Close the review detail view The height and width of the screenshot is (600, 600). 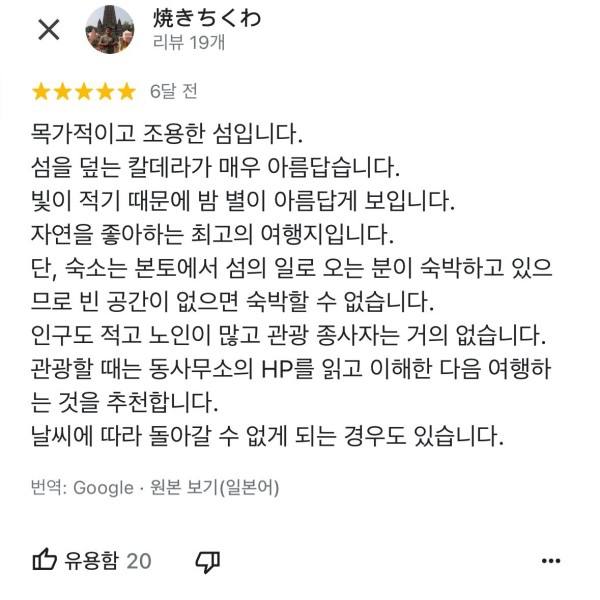tap(48, 29)
